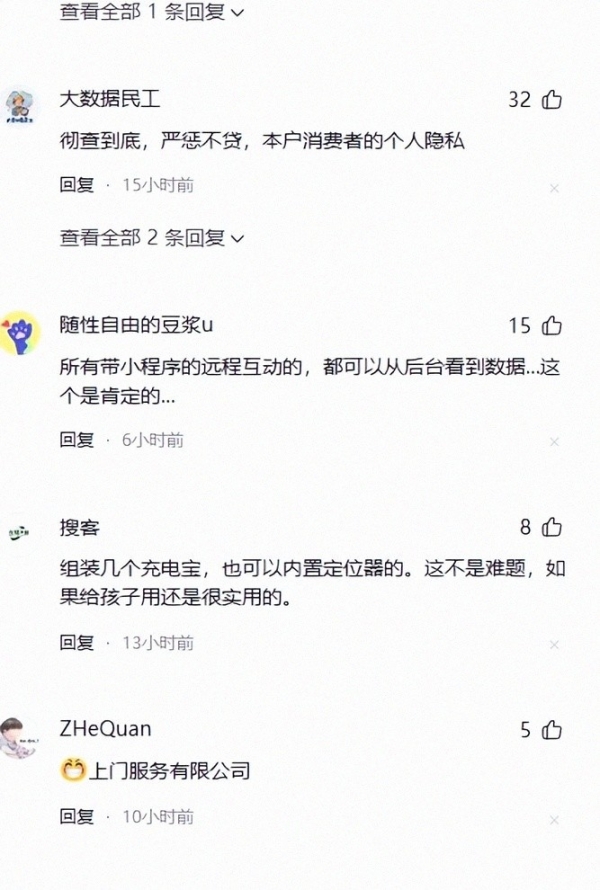Like 搜客's comment
Image resolution: width=600 pixels, height=890 pixels.
(x=553, y=528)
